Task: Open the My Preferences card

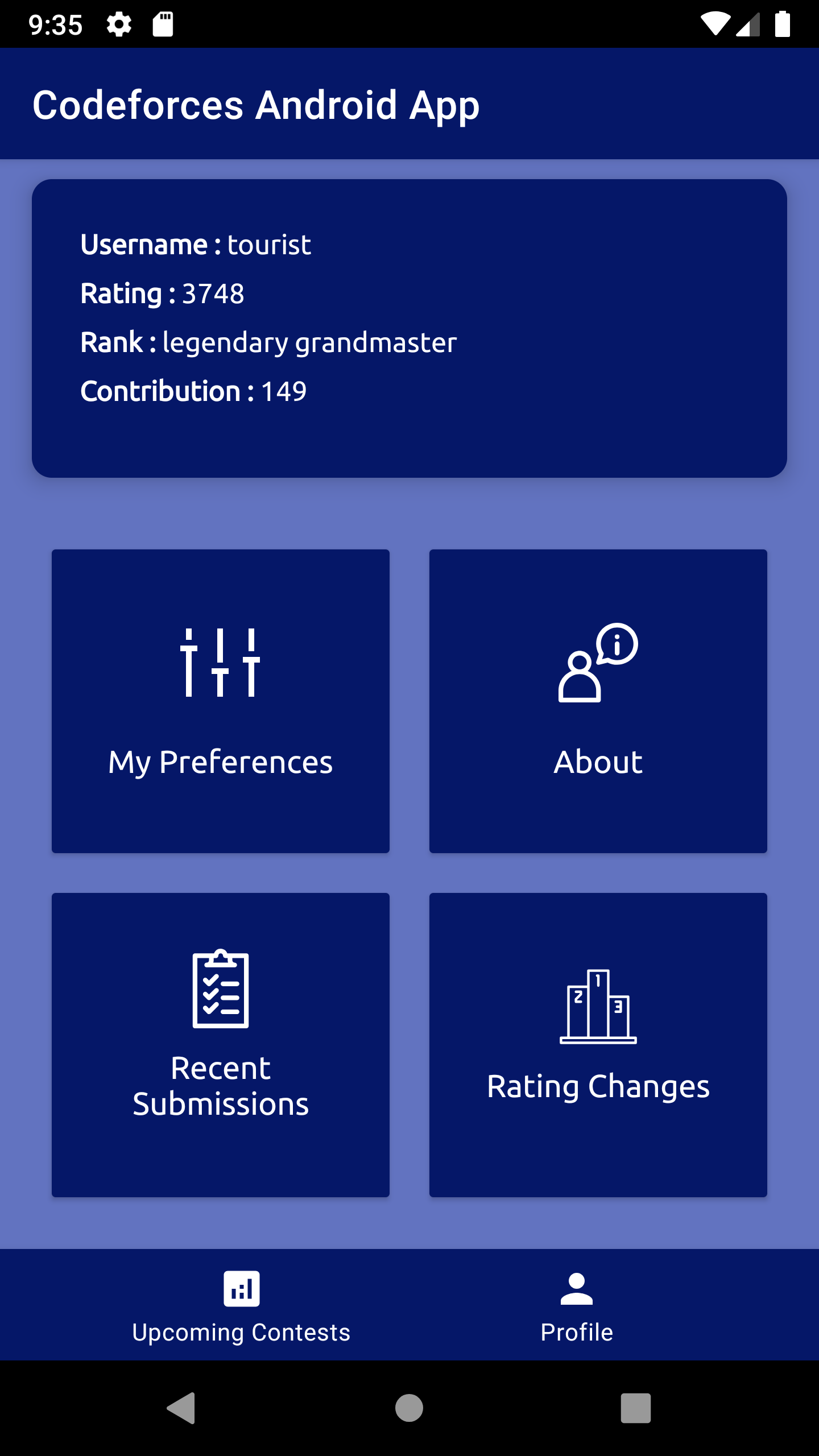Action: coord(221,701)
